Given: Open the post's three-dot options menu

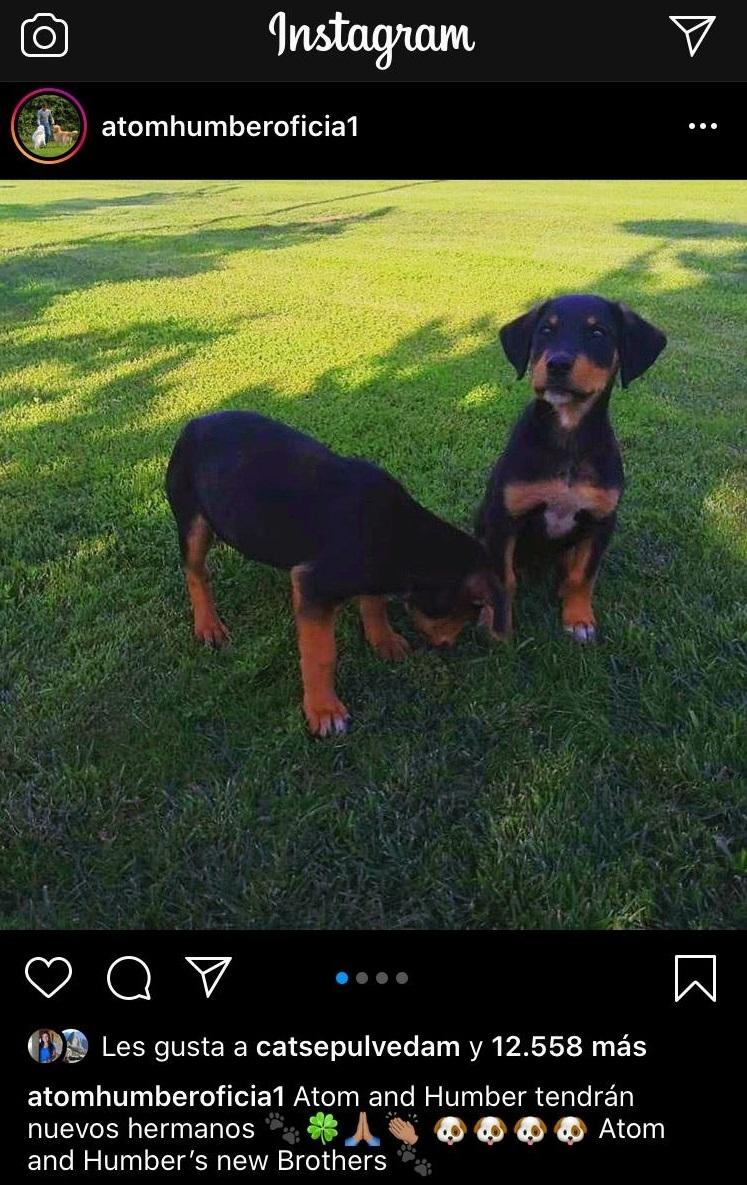Looking at the screenshot, I should (x=703, y=126).
